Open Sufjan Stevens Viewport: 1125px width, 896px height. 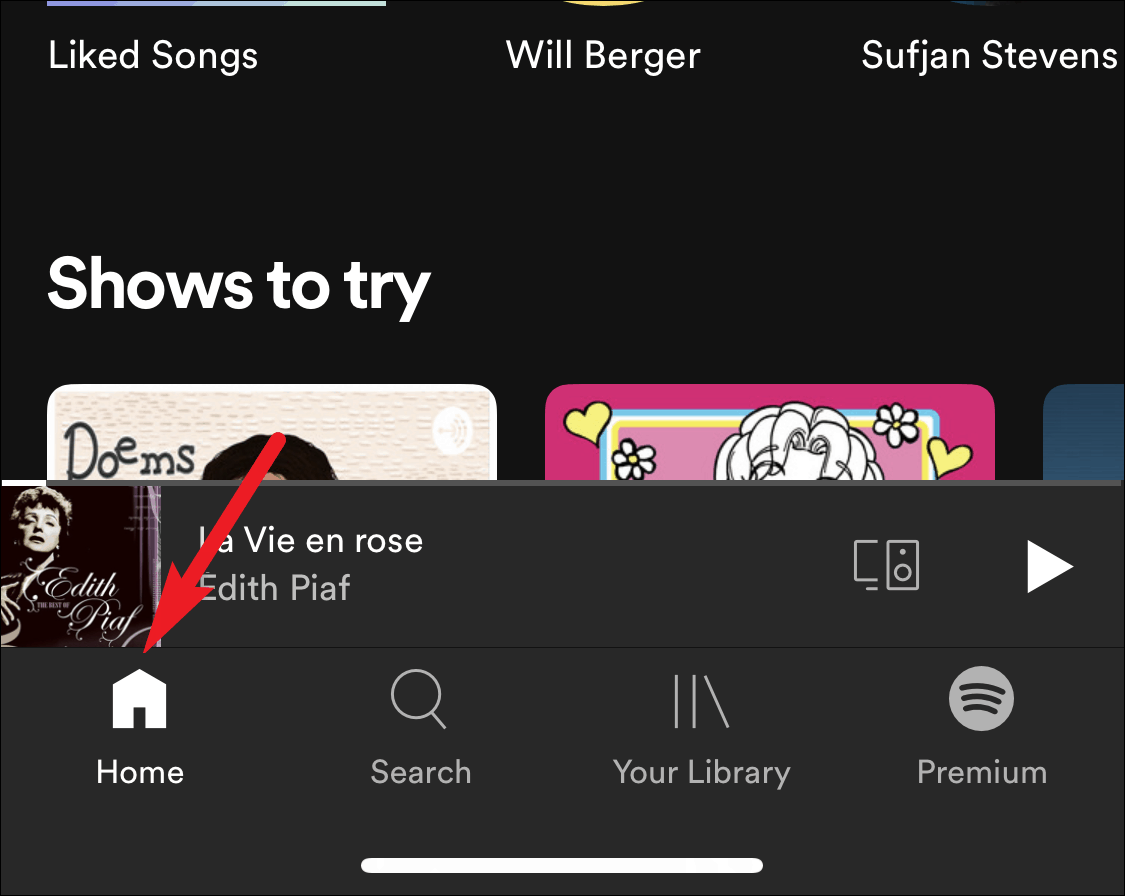(x=989, y=55)
